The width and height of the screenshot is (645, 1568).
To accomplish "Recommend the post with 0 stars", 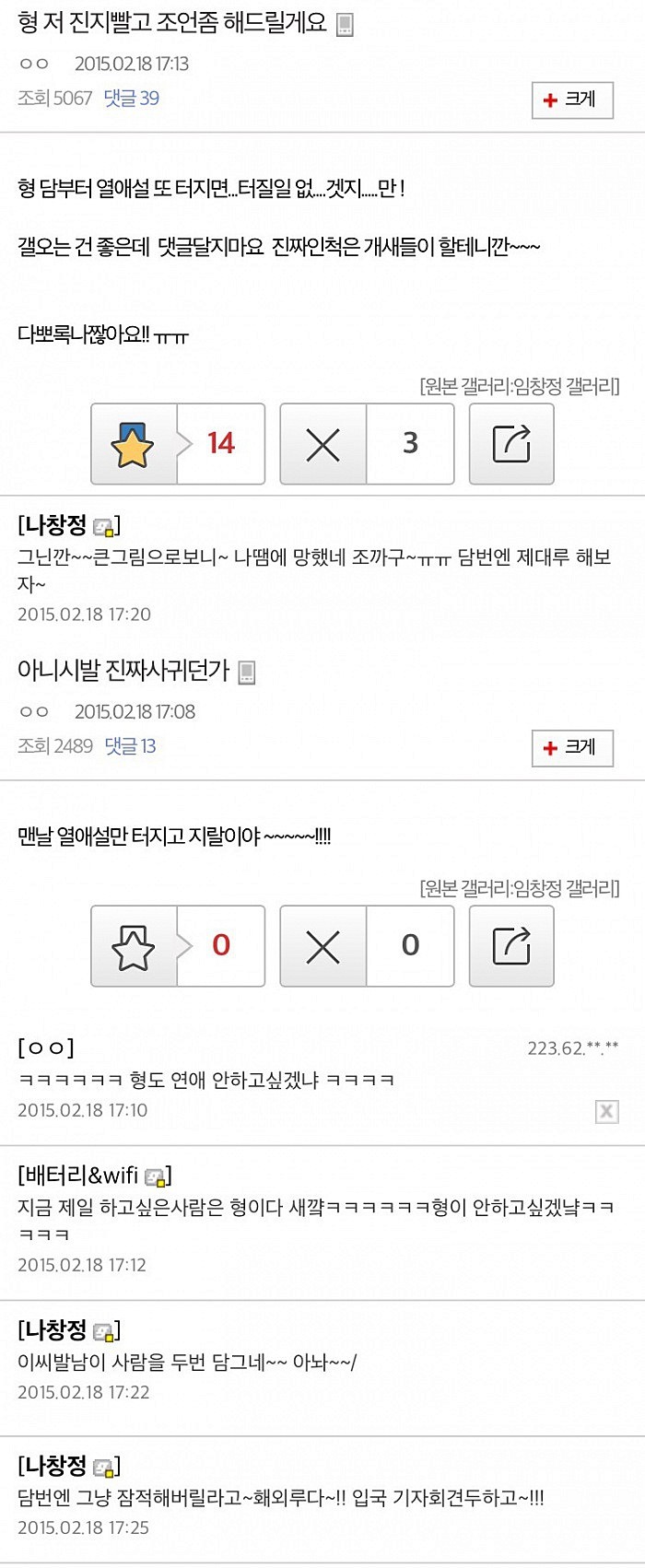I will coord(134,946).
